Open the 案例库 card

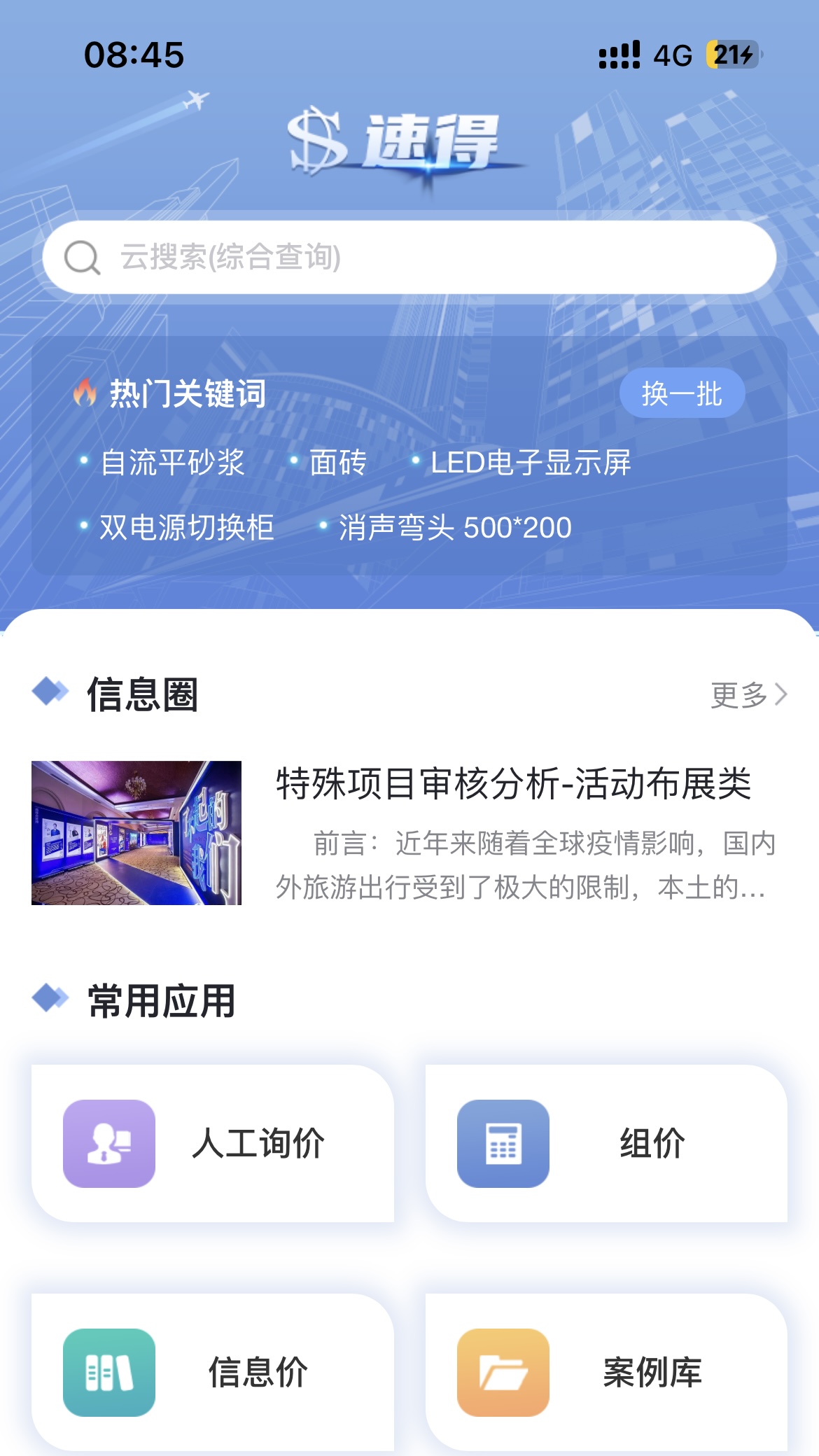point(606,1372)
